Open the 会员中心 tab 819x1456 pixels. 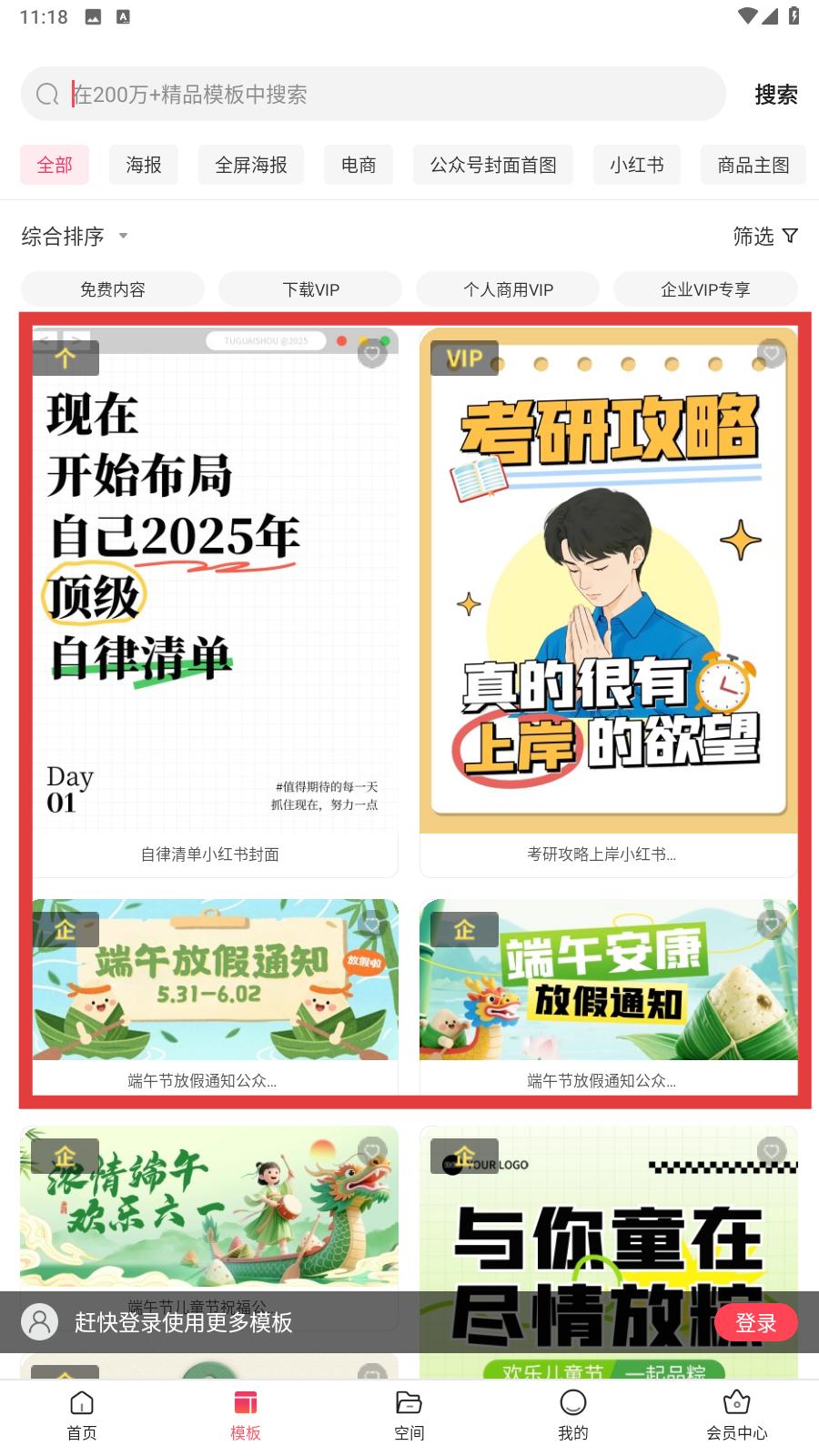pos(736,1415)
